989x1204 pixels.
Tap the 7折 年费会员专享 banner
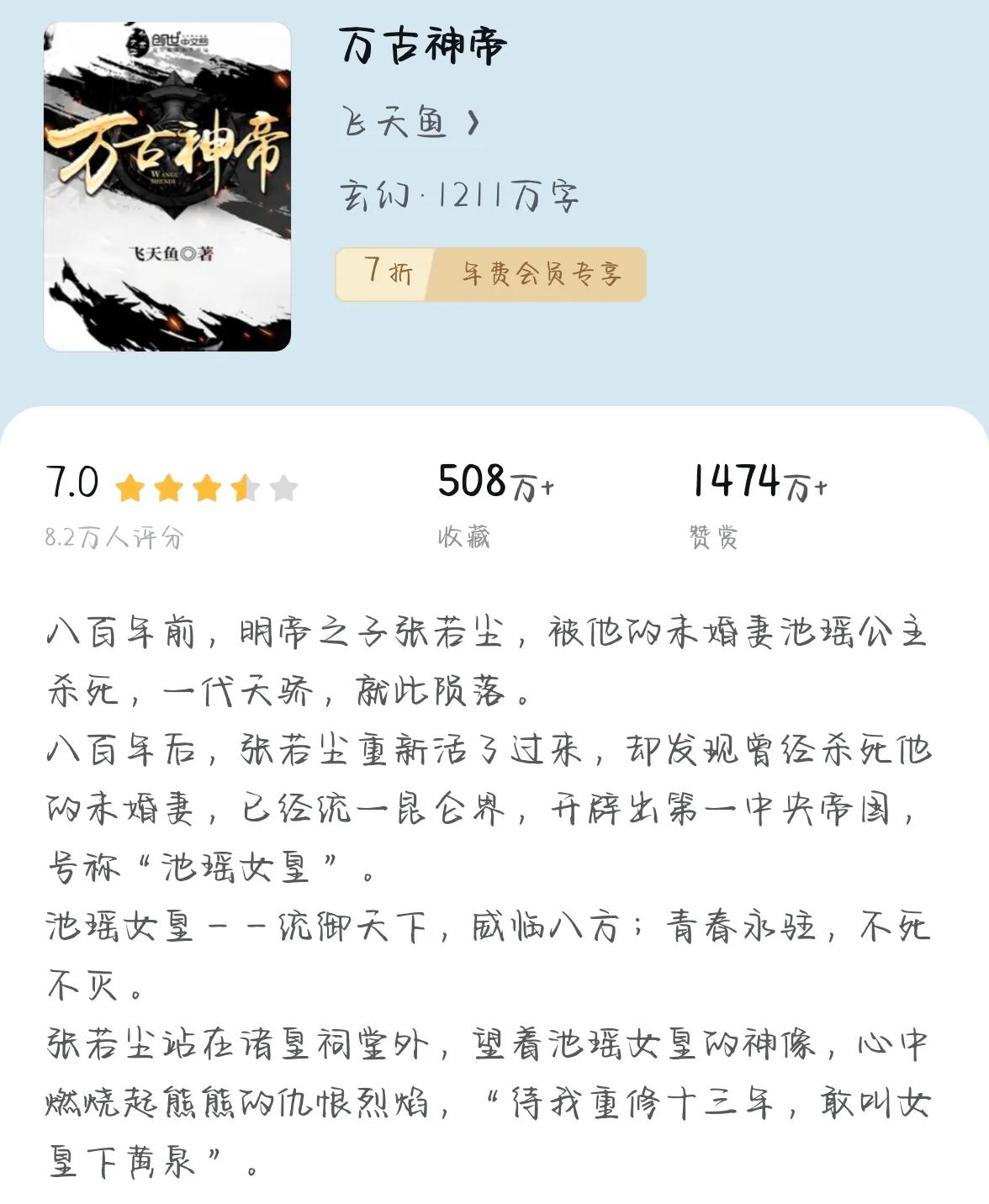point(490,274)
